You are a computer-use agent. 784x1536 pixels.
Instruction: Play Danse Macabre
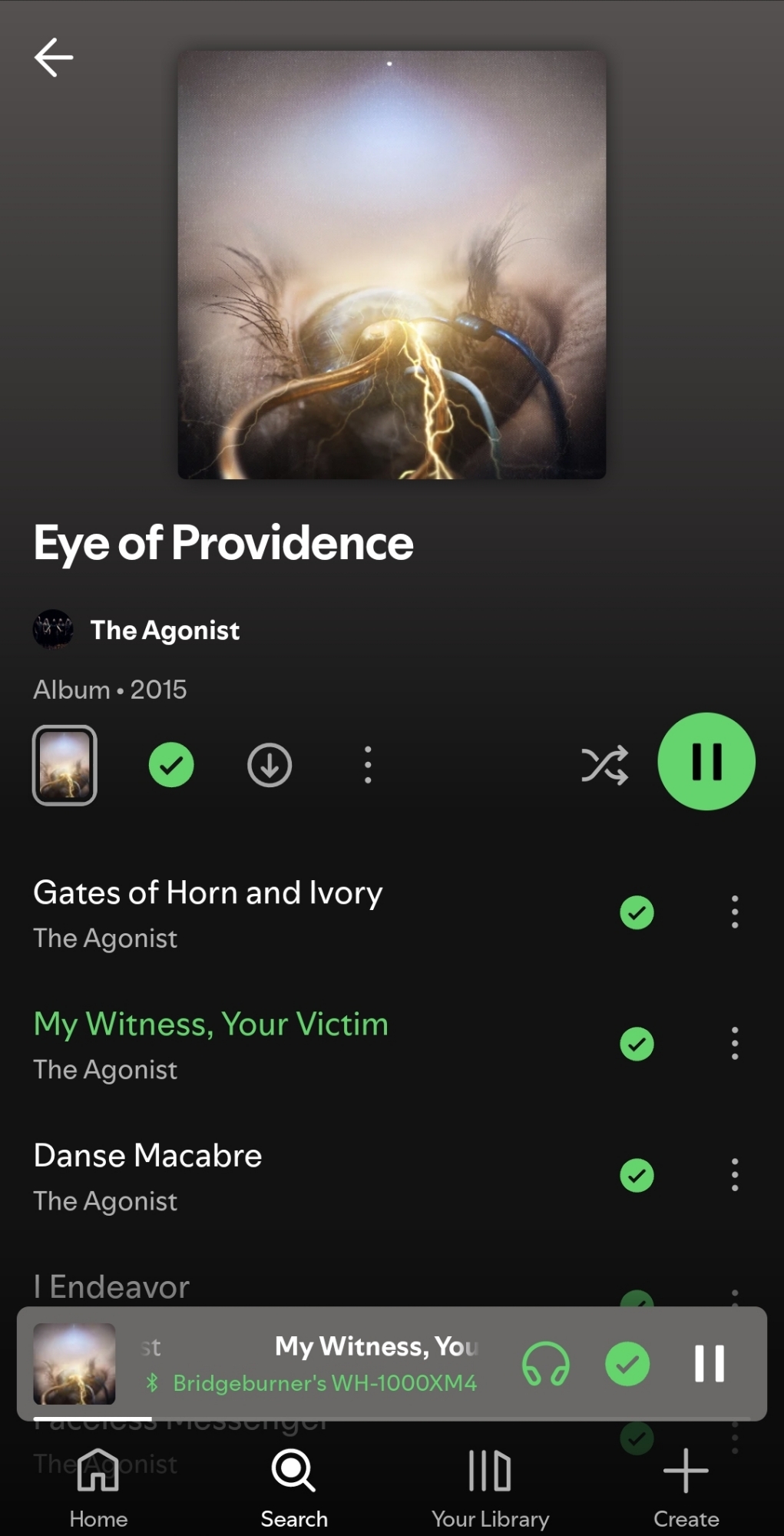148,1156
